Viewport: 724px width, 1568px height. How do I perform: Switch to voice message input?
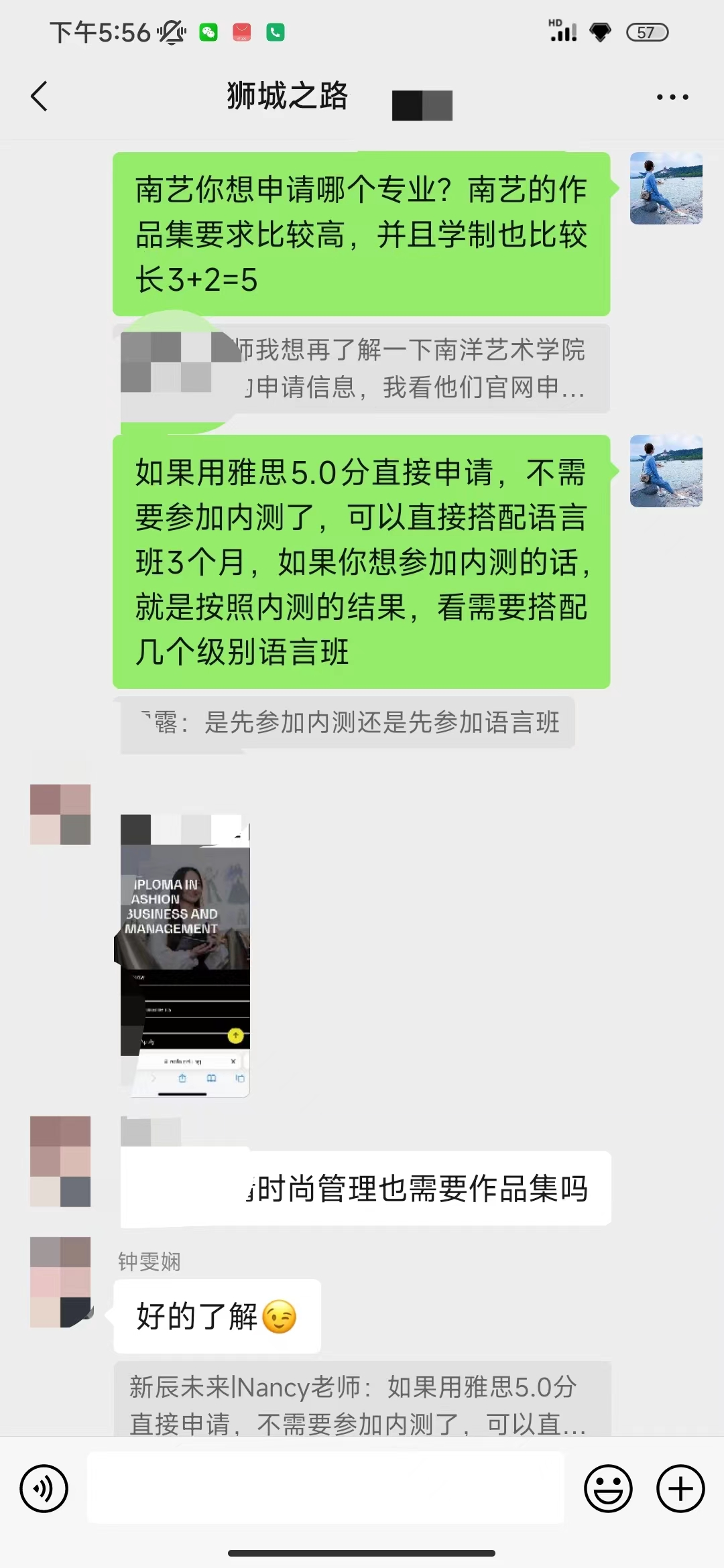pyautogui.click(x=44, y=1489)
